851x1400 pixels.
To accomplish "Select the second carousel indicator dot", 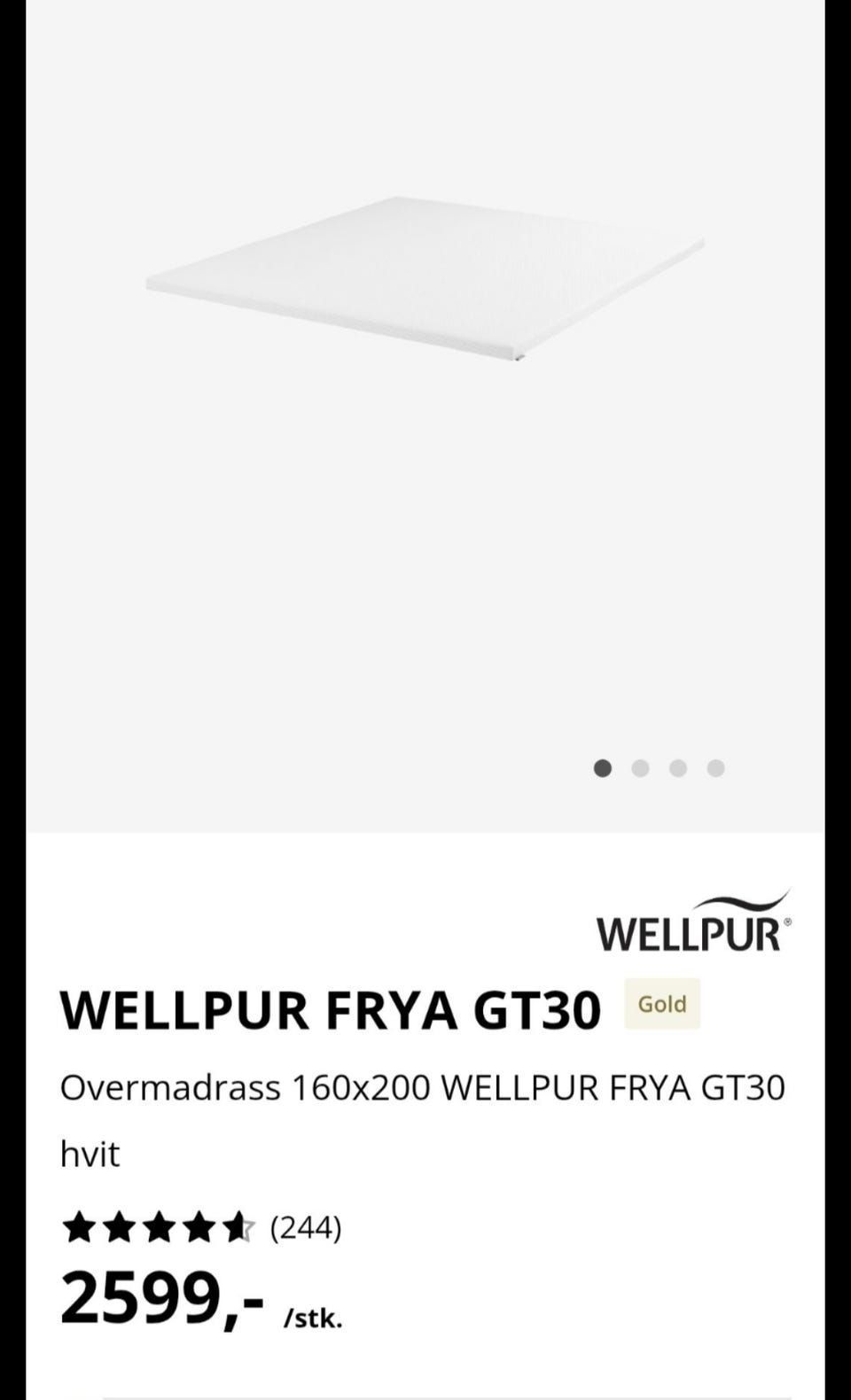I will 641,768.
